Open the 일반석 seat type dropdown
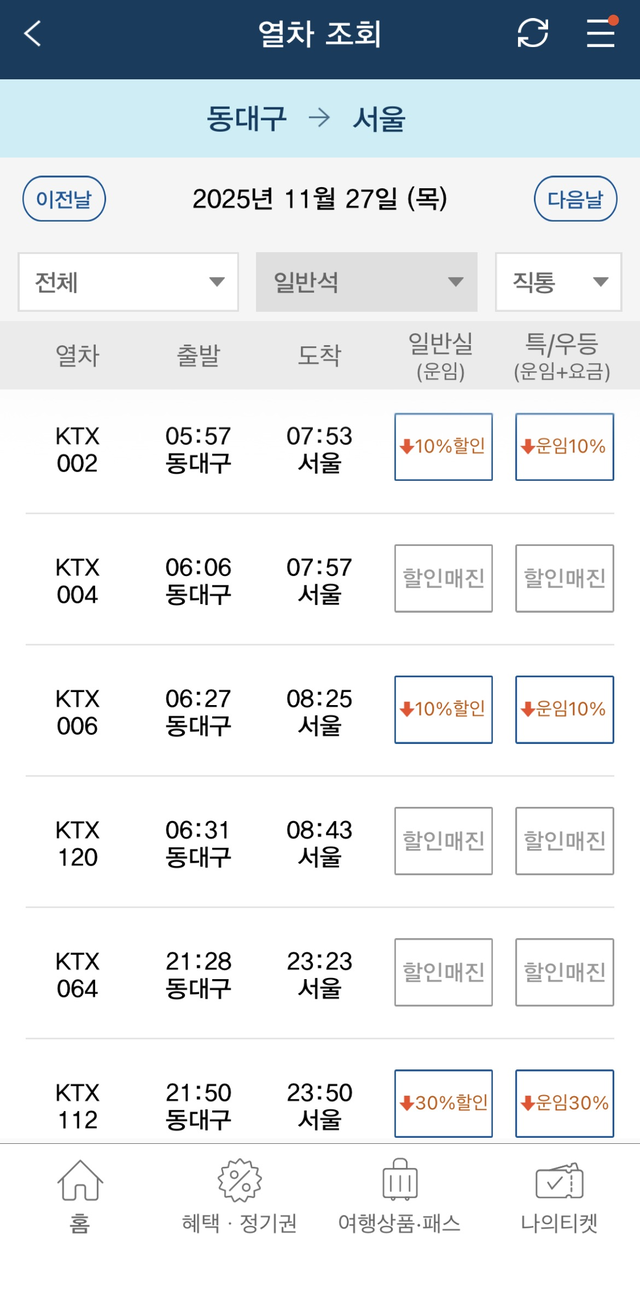Image resolution: width=640 pixels, height=1297 pixels. tap(366, 282)
